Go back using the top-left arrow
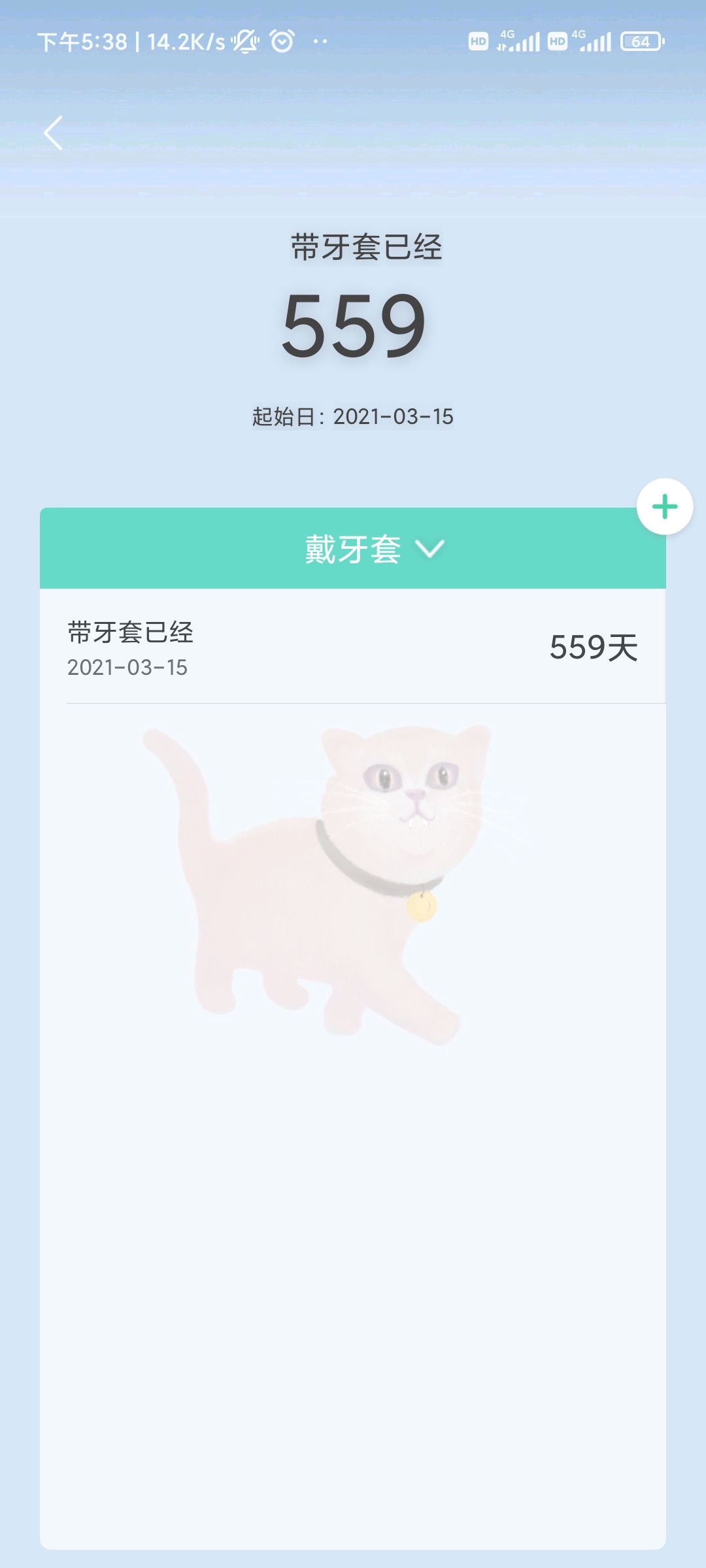This screenshot has width=706, height=1568. [54, 133]
